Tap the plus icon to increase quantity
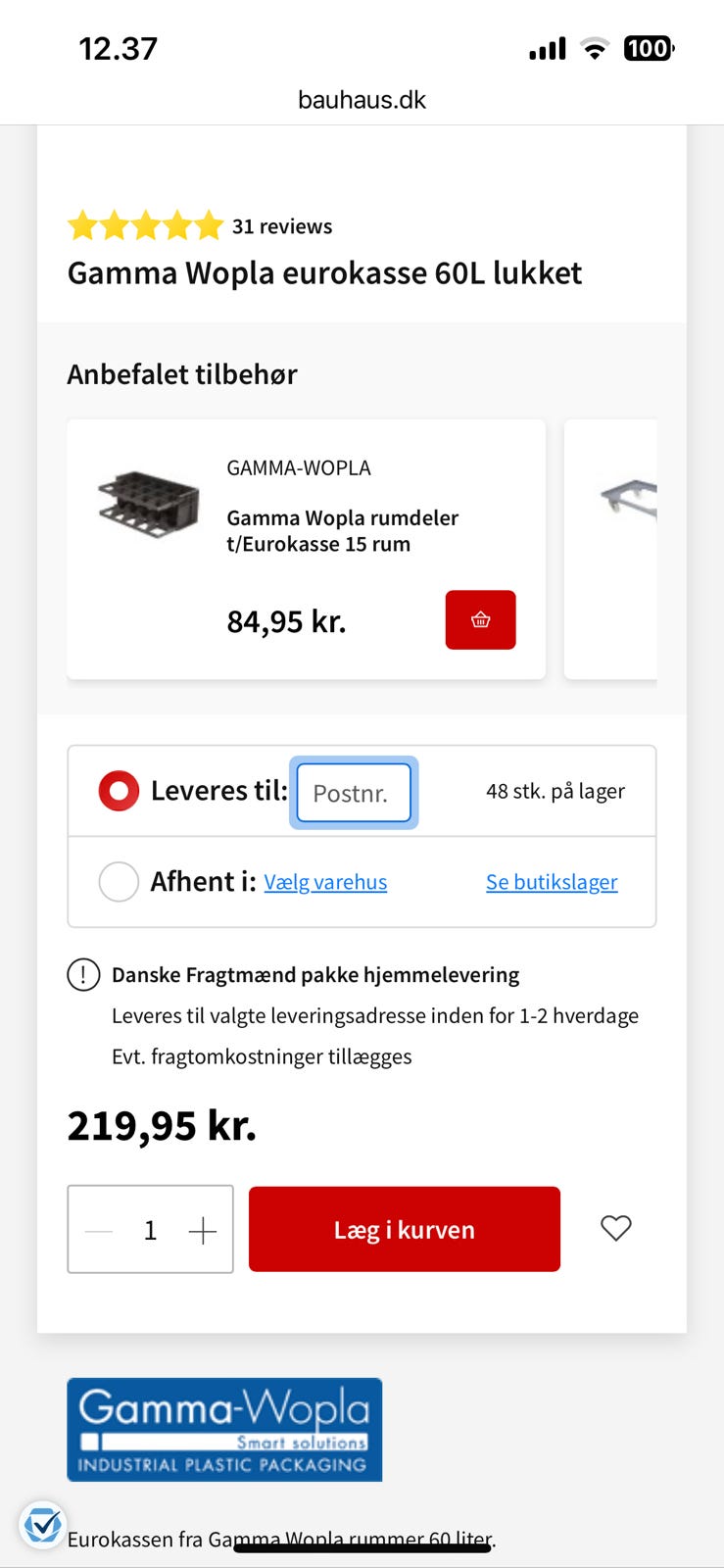This screenshot has width=724, height=1568. 203,1228
